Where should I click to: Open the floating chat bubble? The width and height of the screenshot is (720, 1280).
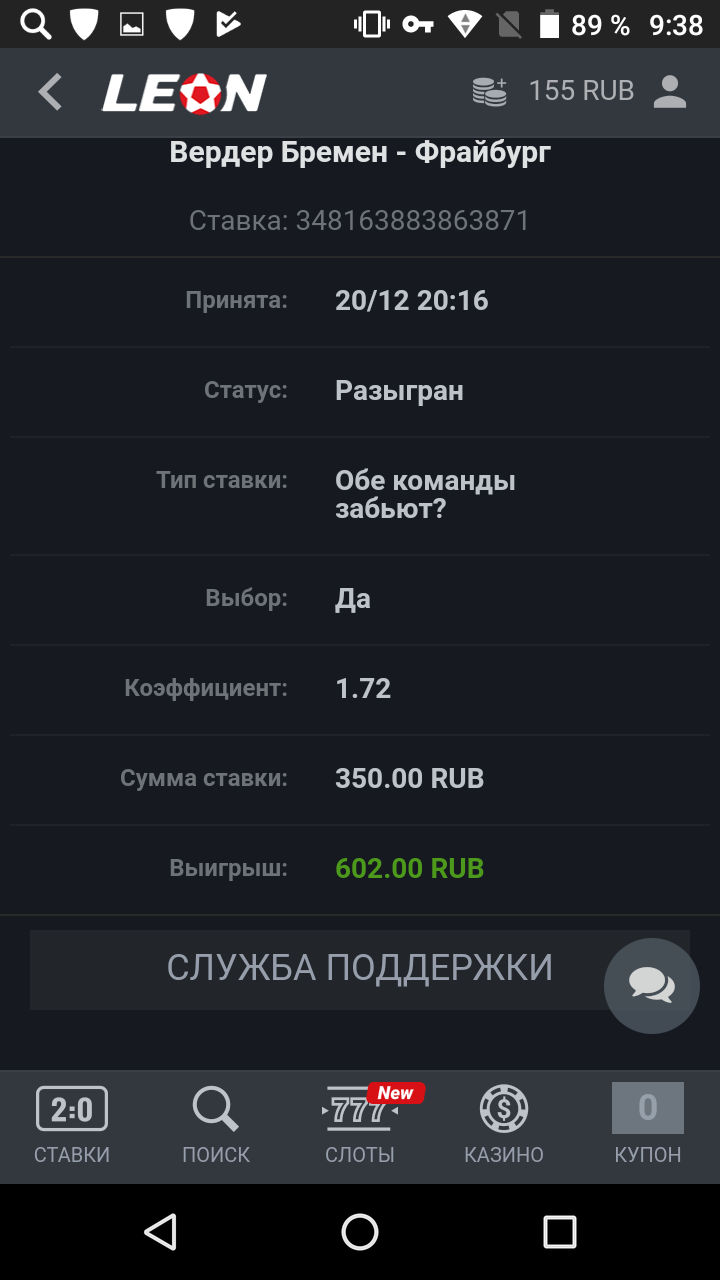click(x=651, y=985)
